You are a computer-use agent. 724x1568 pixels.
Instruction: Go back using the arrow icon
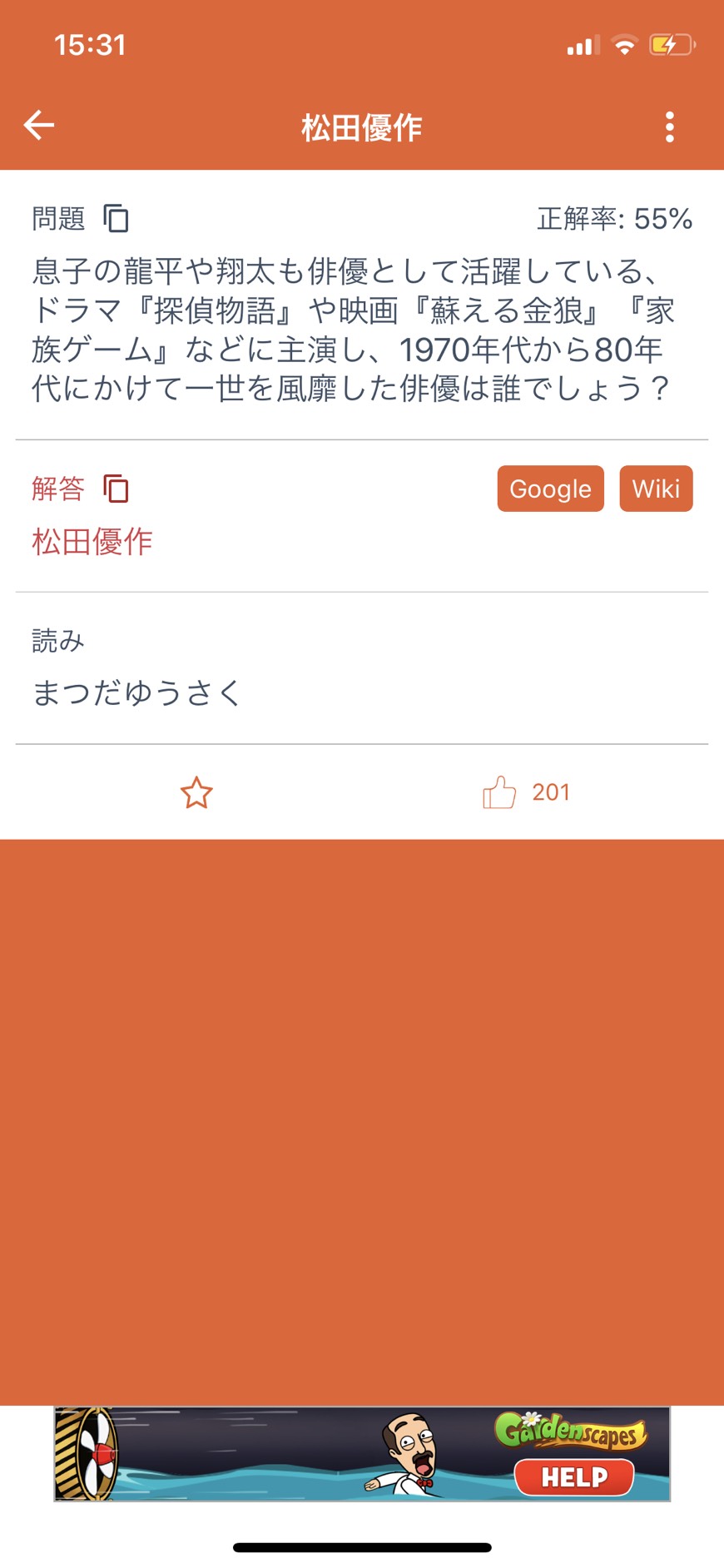pos(39,126)
